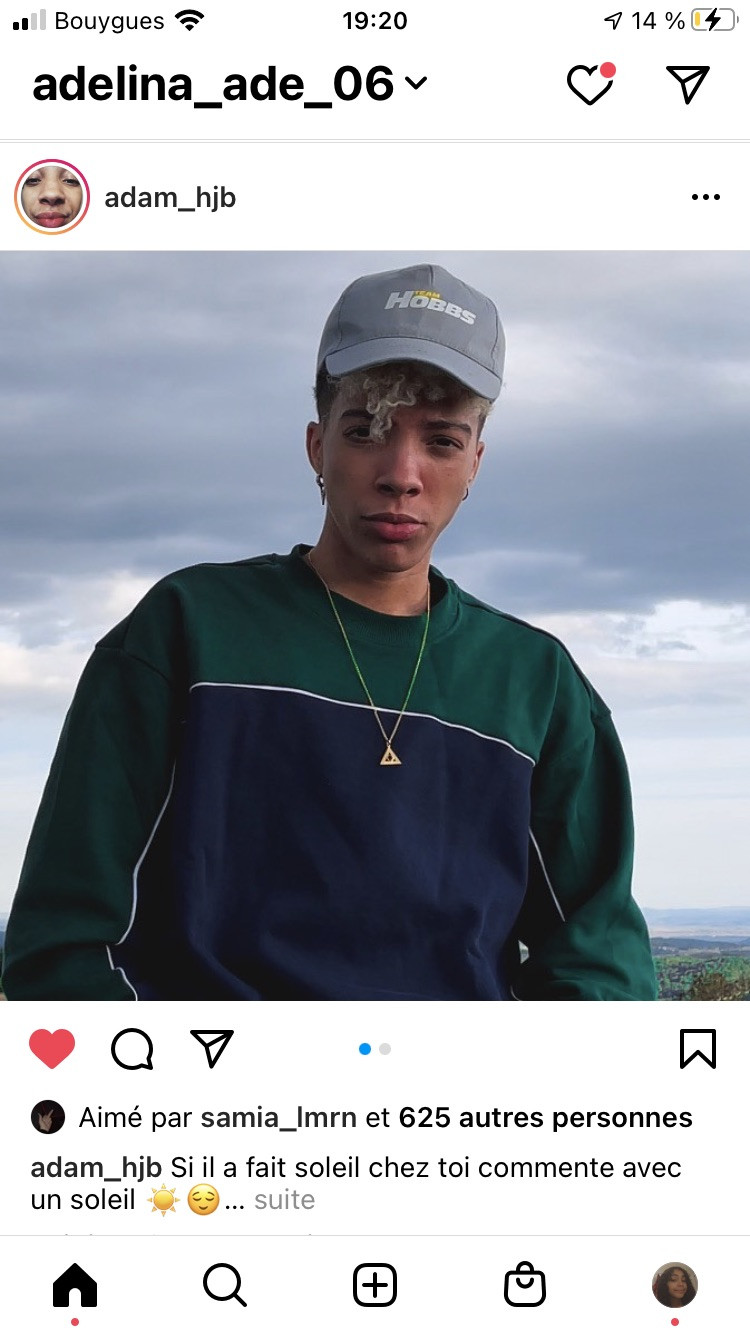Switch to the Search tab
The image size is (750, 1334).
pyautogui.click(x=225, y=1285)
